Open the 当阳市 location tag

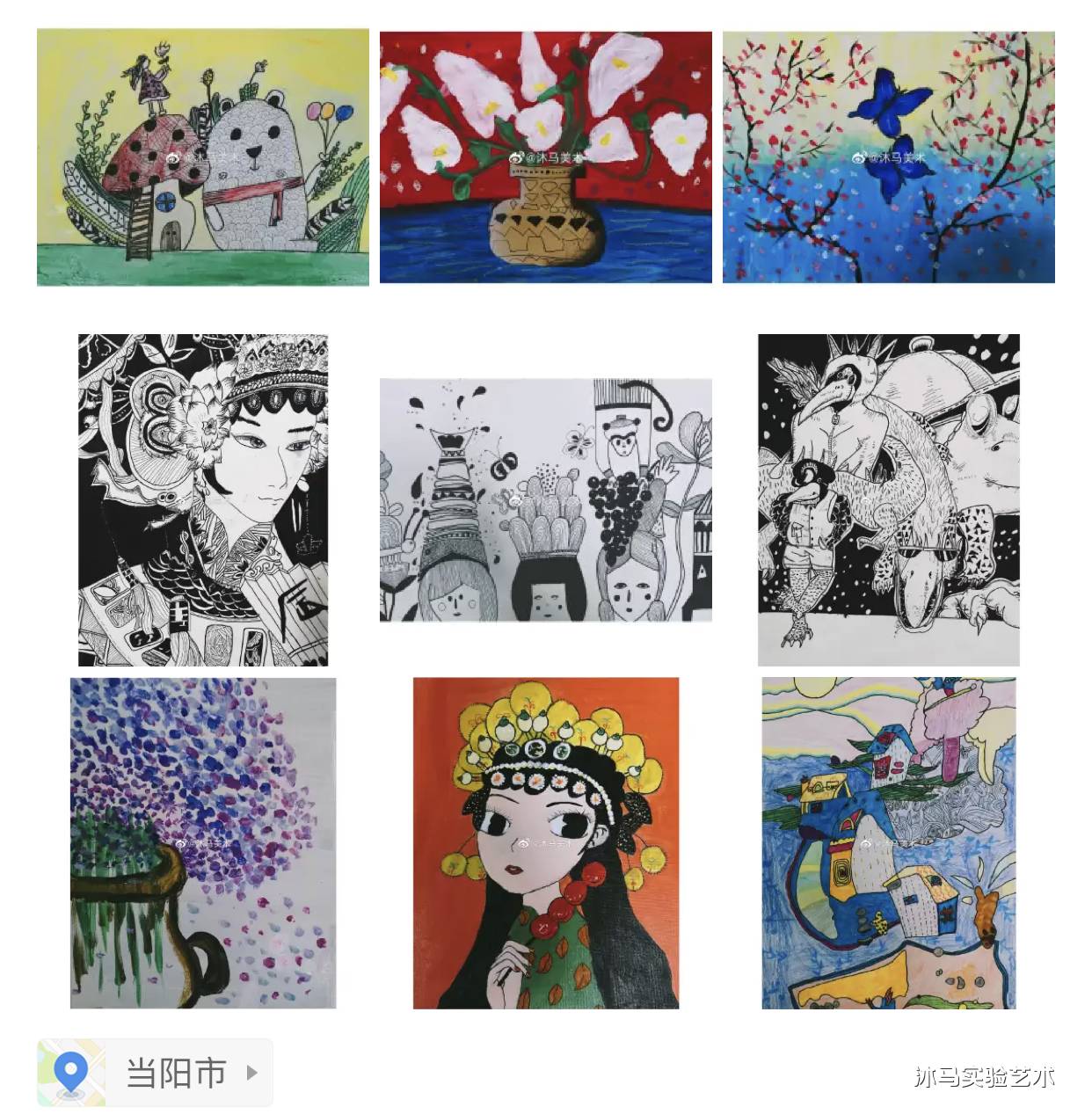[x=156, y=1072]
